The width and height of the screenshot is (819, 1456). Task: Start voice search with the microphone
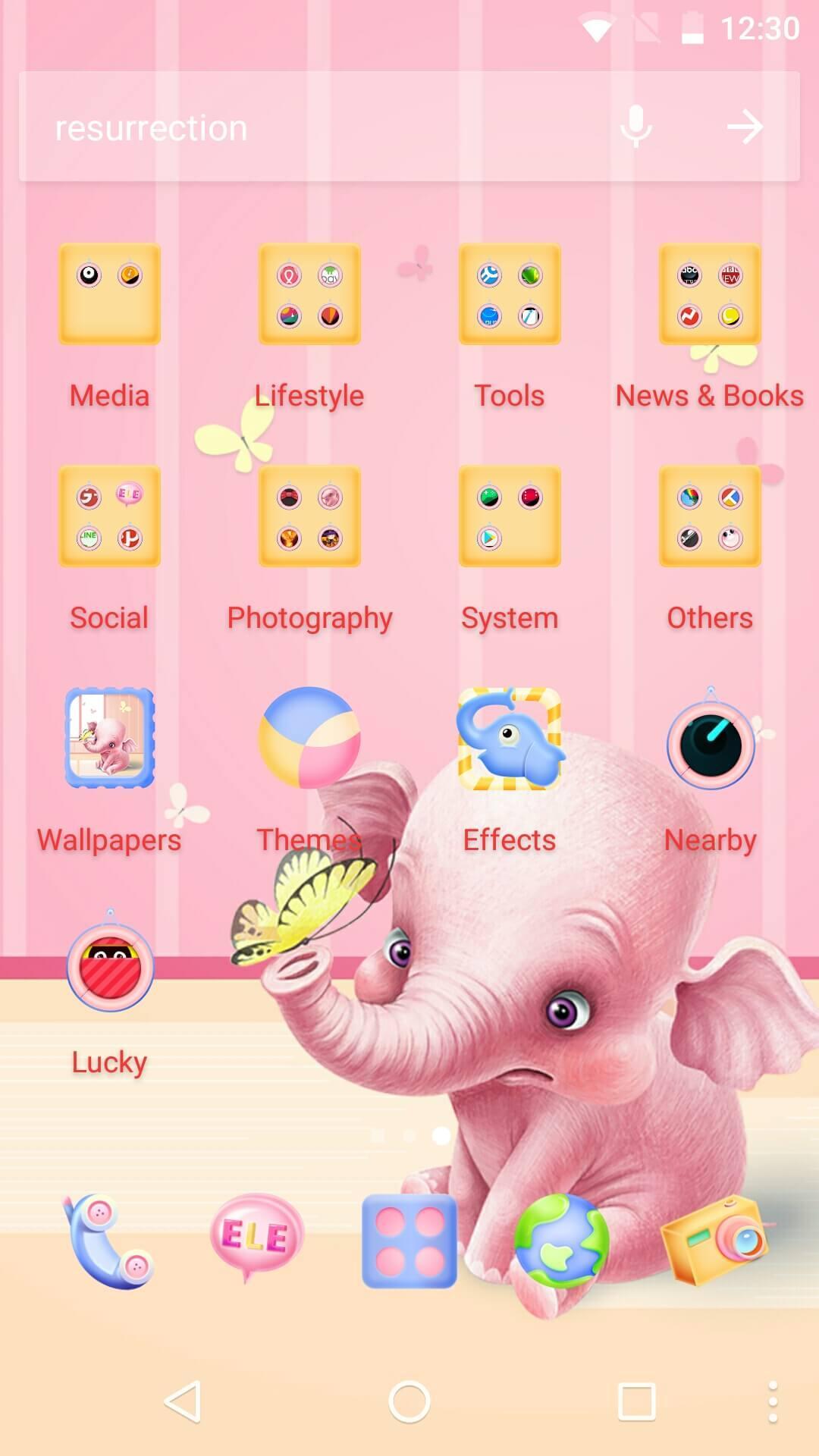tap(635, 127)
